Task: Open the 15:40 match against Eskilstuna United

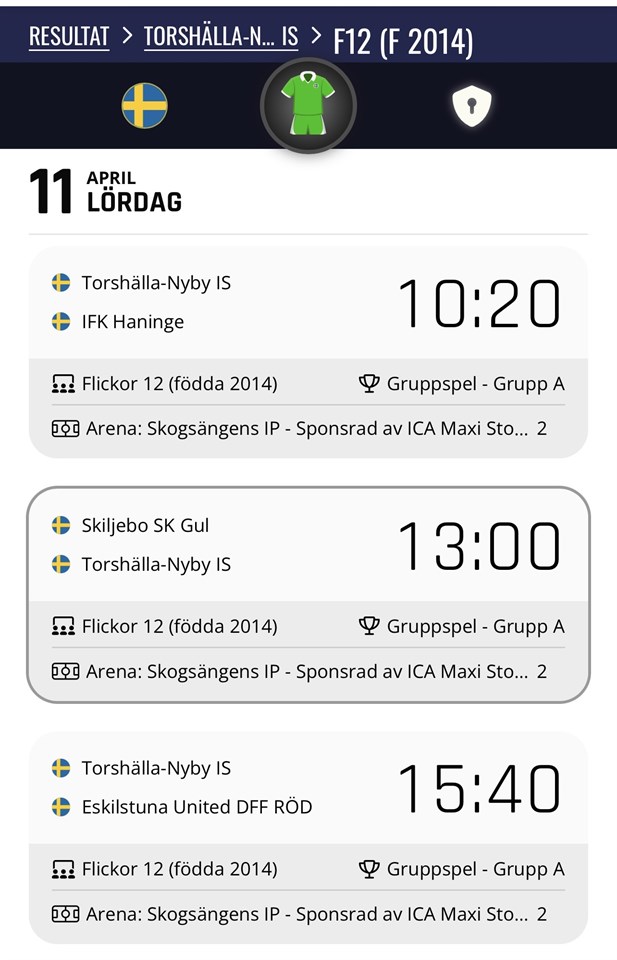Action: [308, 837]
